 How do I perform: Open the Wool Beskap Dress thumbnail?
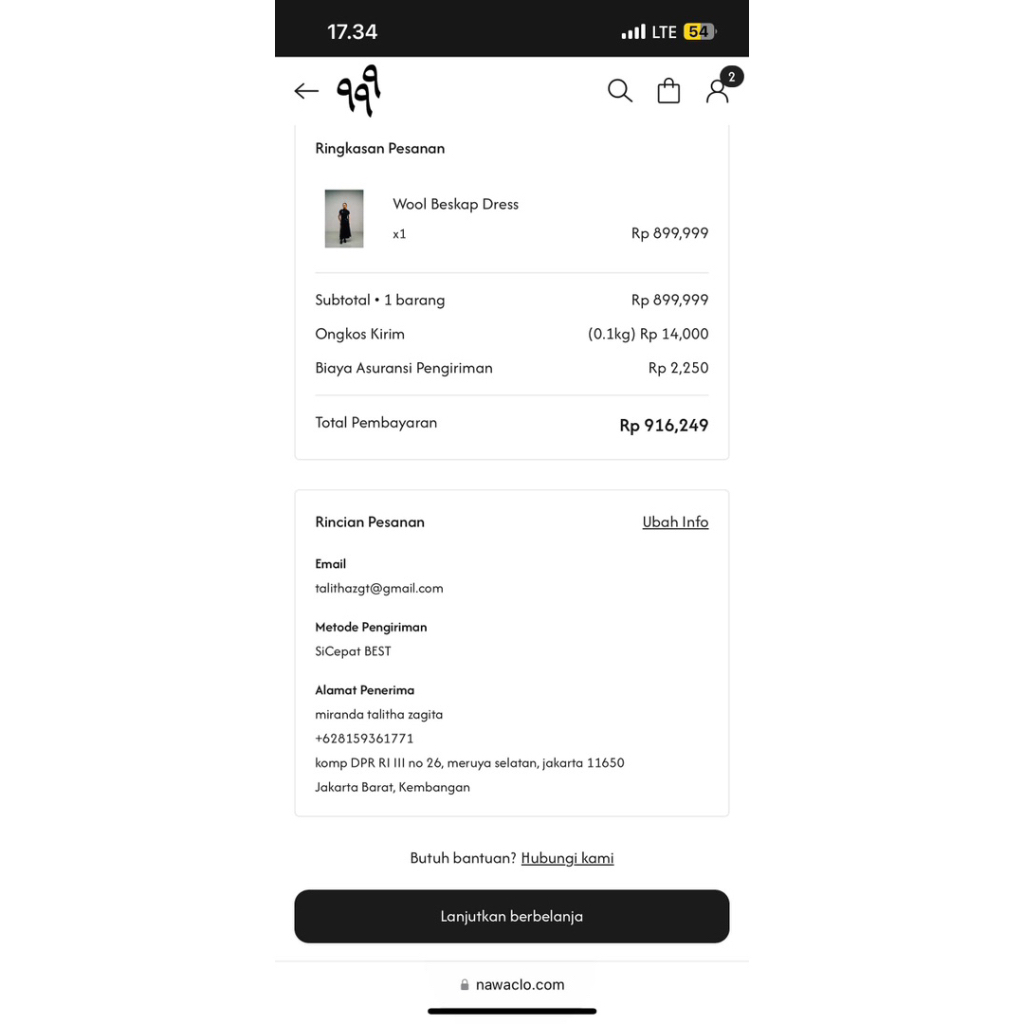[x=344, y=218]
